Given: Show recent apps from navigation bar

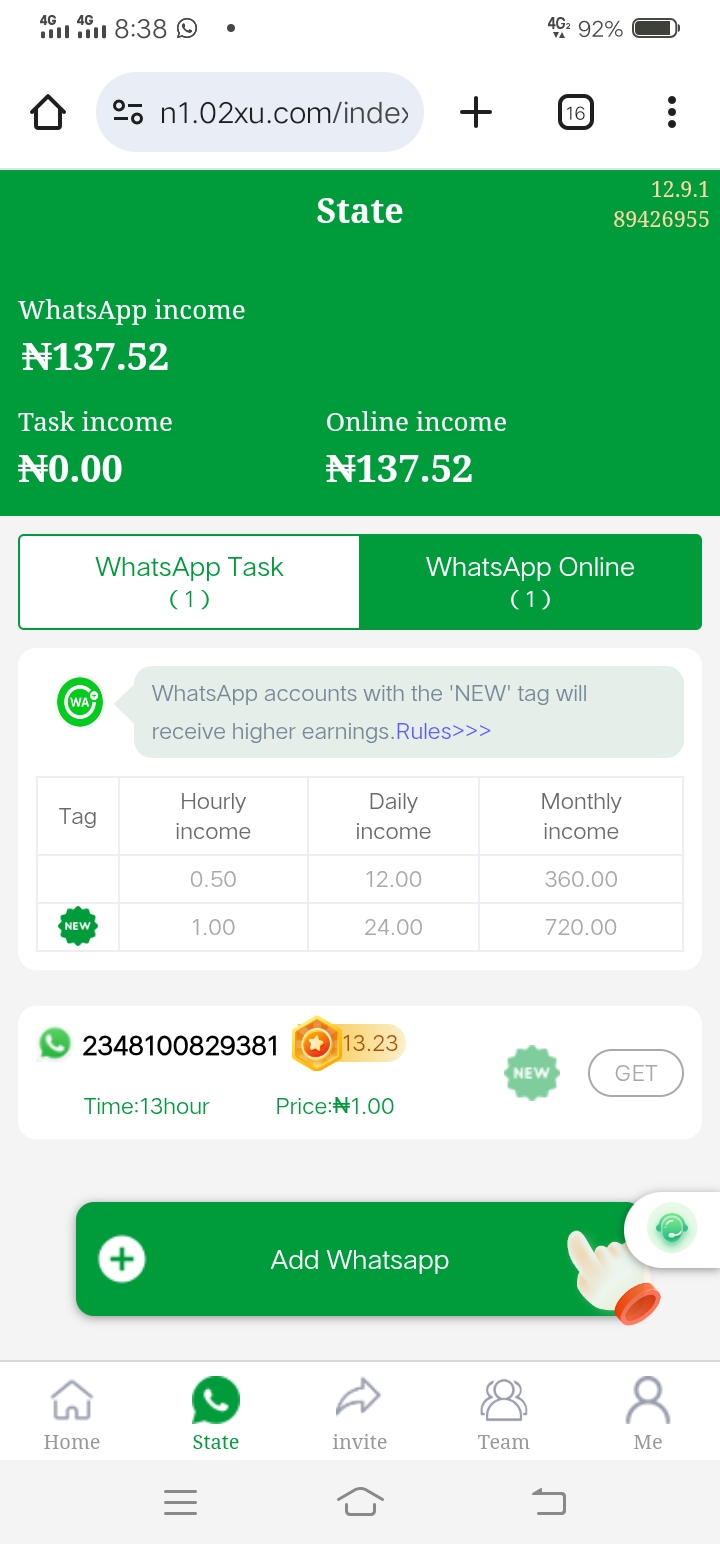Looking at the screenshot, I should (180, 1501).
